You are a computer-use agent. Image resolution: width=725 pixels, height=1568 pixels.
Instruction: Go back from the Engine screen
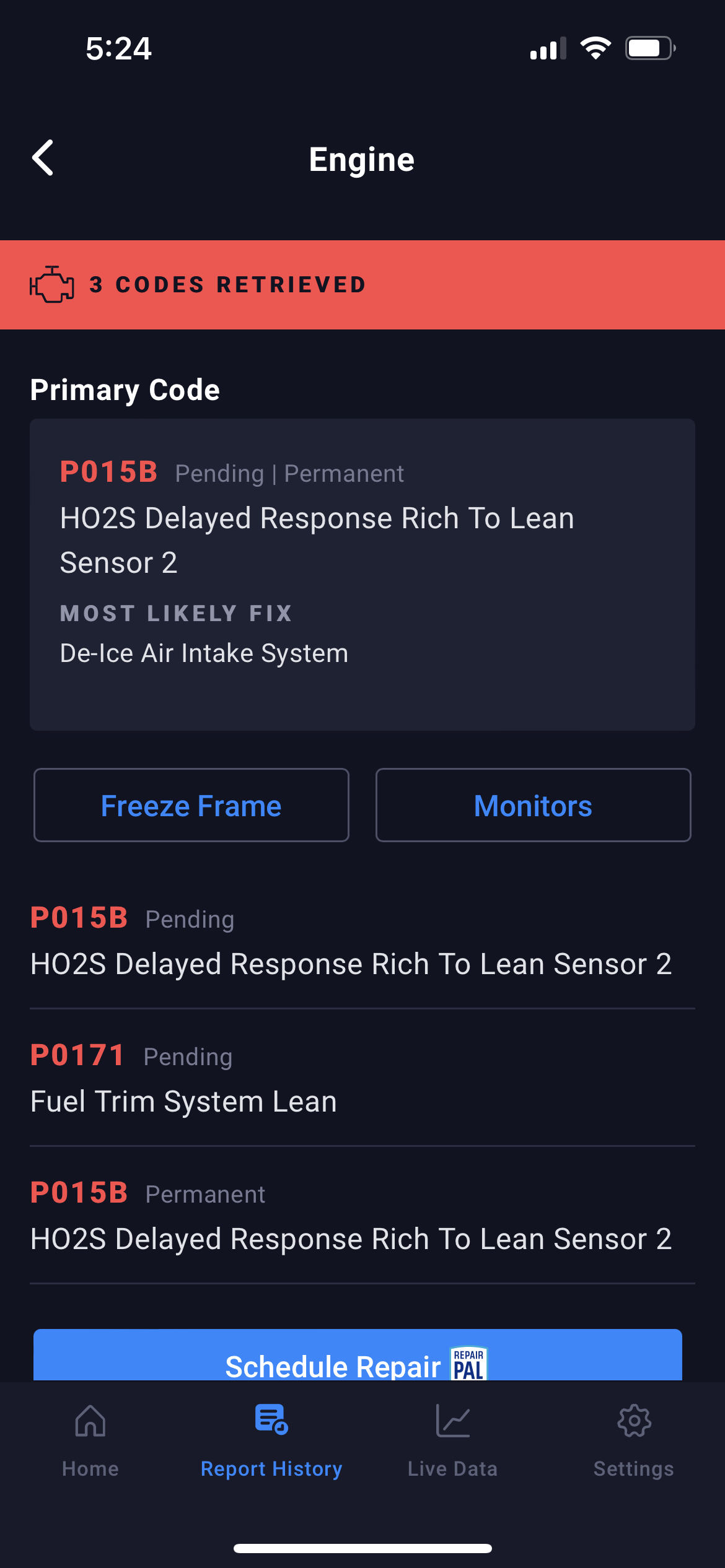[x=43, y=159]
